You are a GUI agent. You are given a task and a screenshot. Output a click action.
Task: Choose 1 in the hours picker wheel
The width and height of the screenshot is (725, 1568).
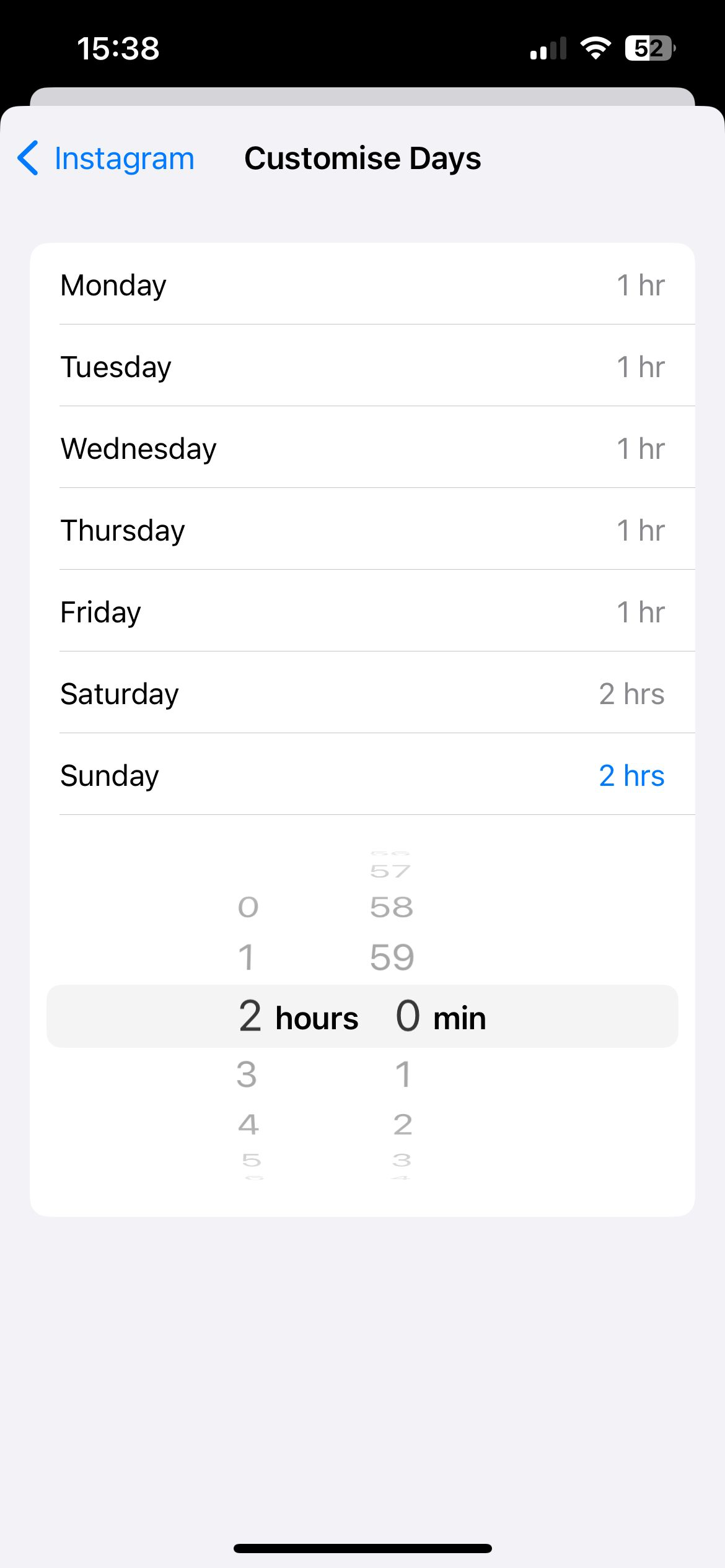click(247, 957)
